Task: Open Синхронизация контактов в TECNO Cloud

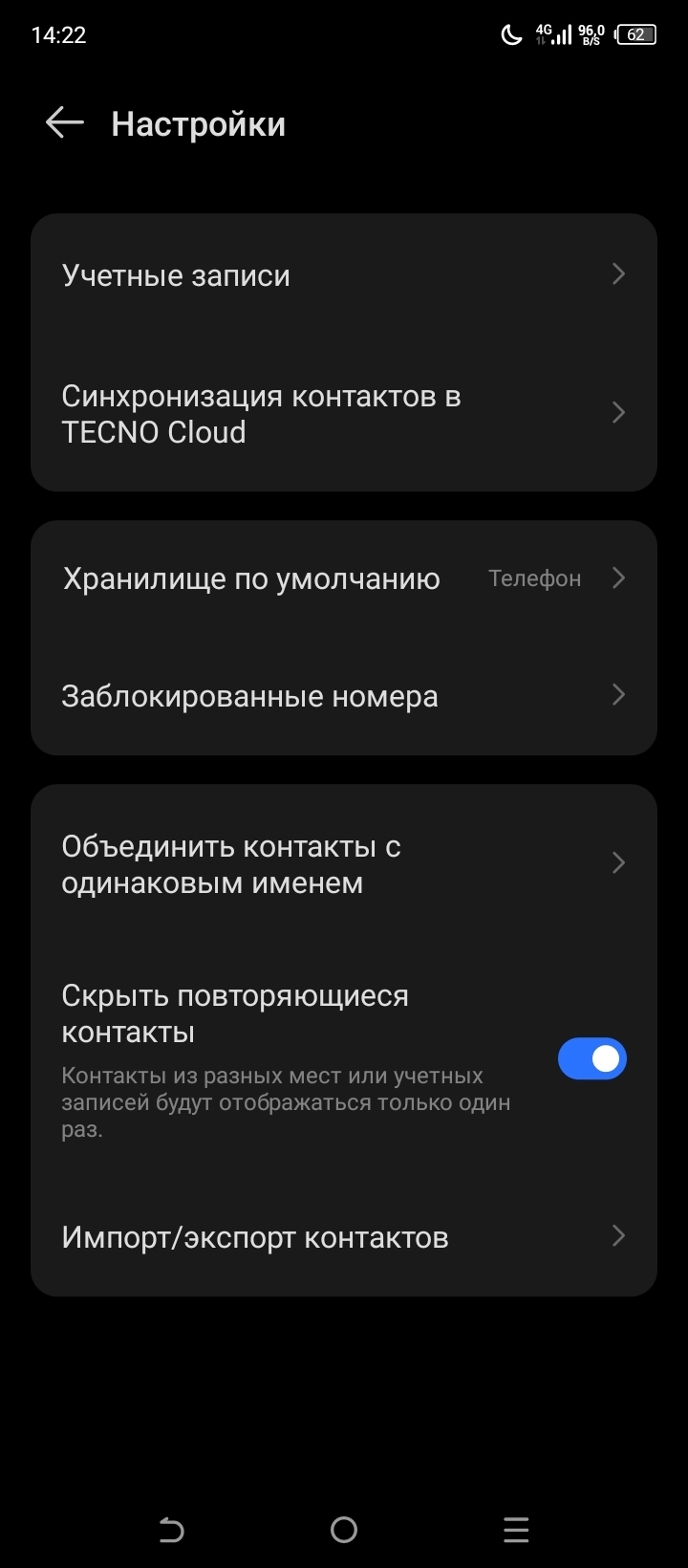Action: tap(343, 414)
